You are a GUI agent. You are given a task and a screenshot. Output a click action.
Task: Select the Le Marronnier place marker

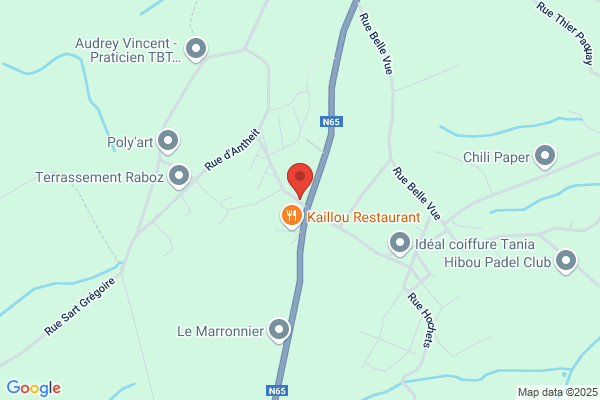click(279, 330)
